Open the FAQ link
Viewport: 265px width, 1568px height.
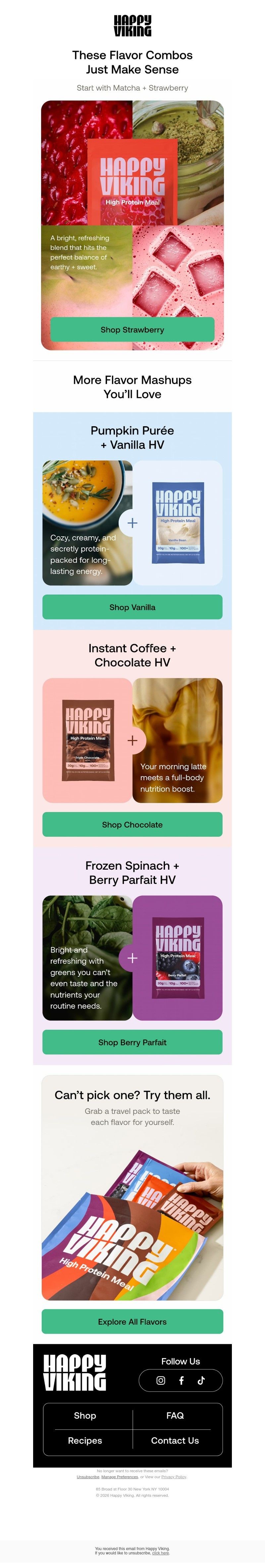175,1415
